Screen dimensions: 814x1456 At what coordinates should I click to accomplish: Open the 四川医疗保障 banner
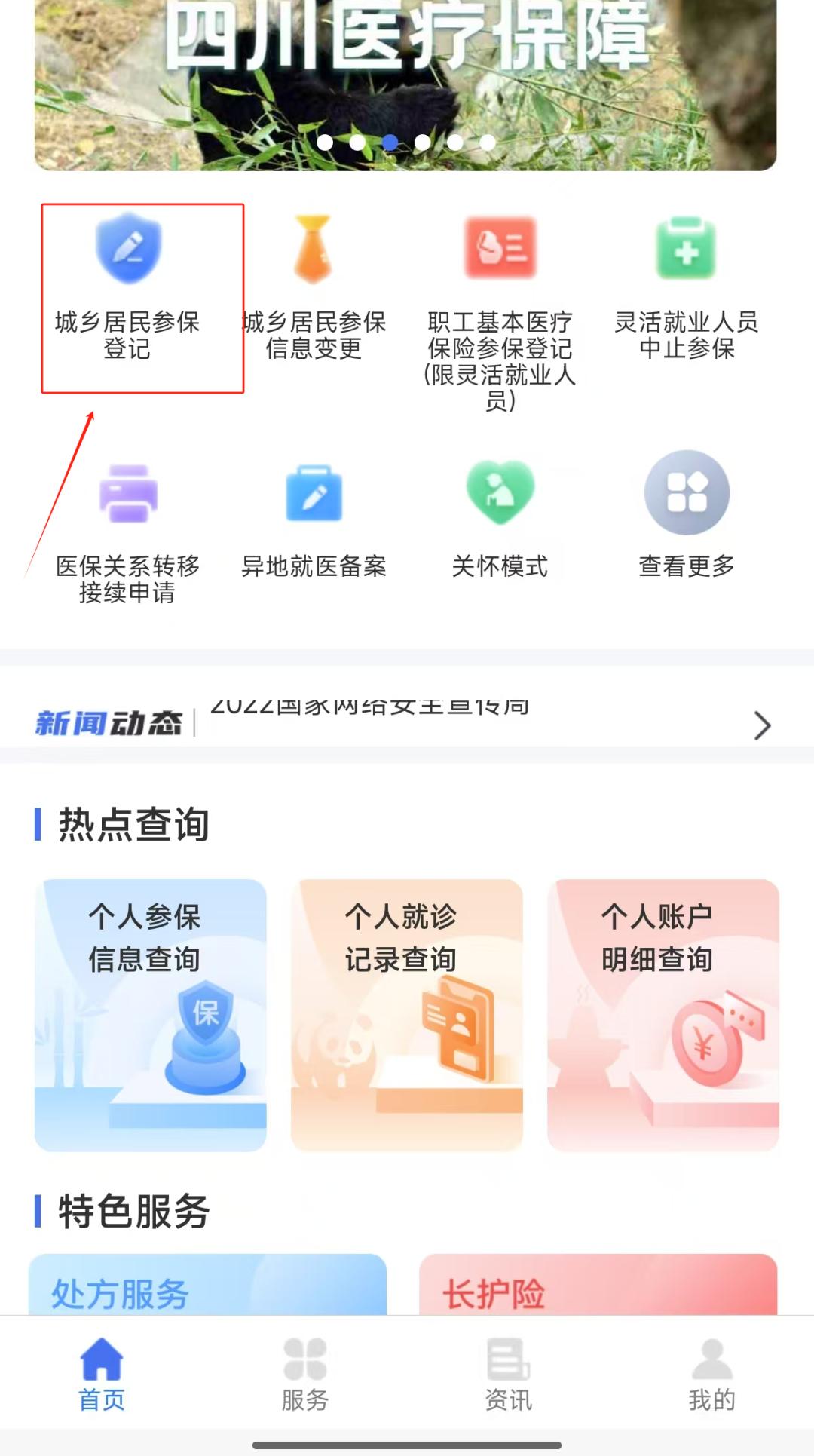pyautogui.click(x=405, y=75)
